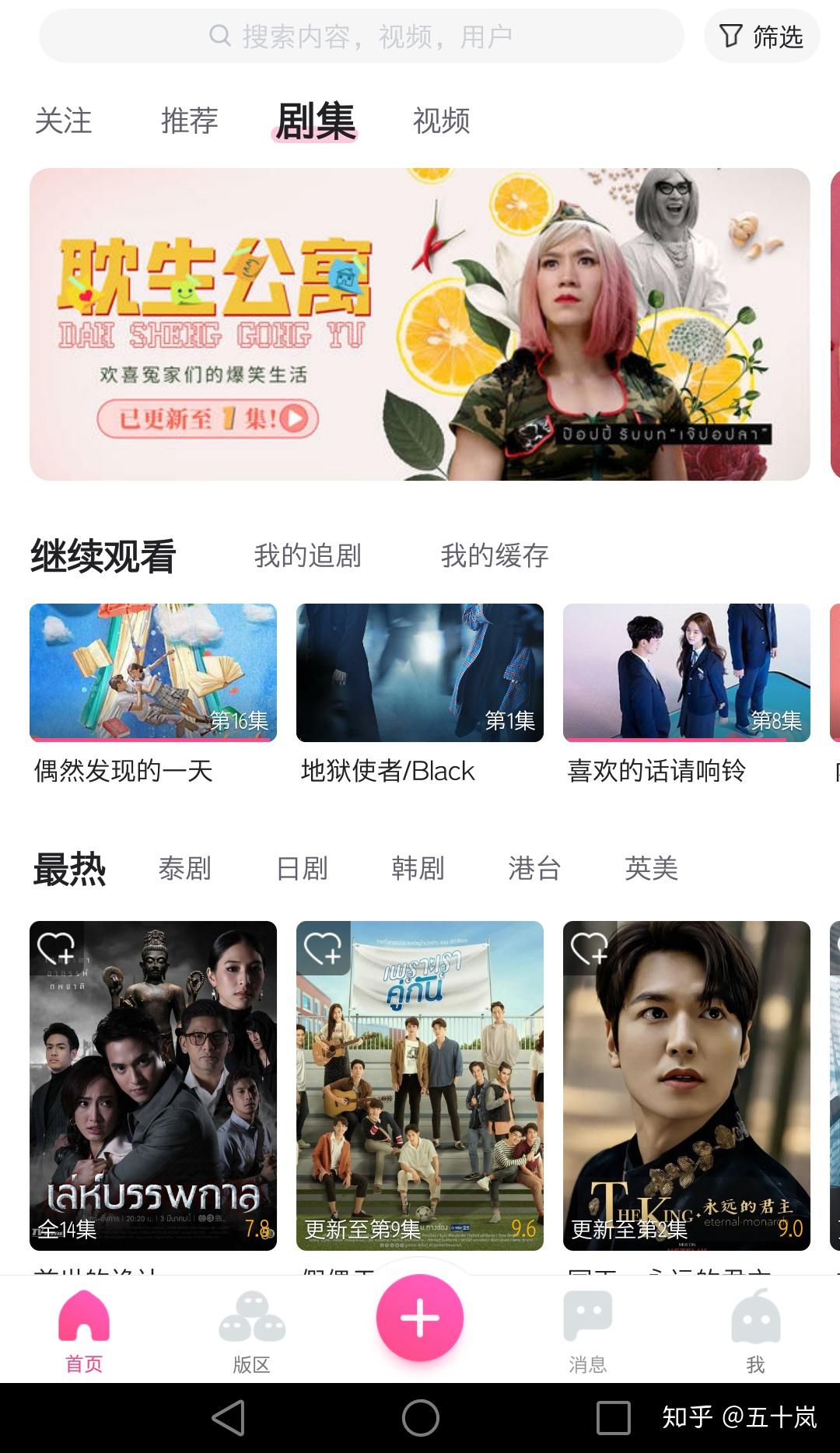Open the 耽生公寓 banner
The width and height of the screenshot is (840, 1453).
point(419,324)
